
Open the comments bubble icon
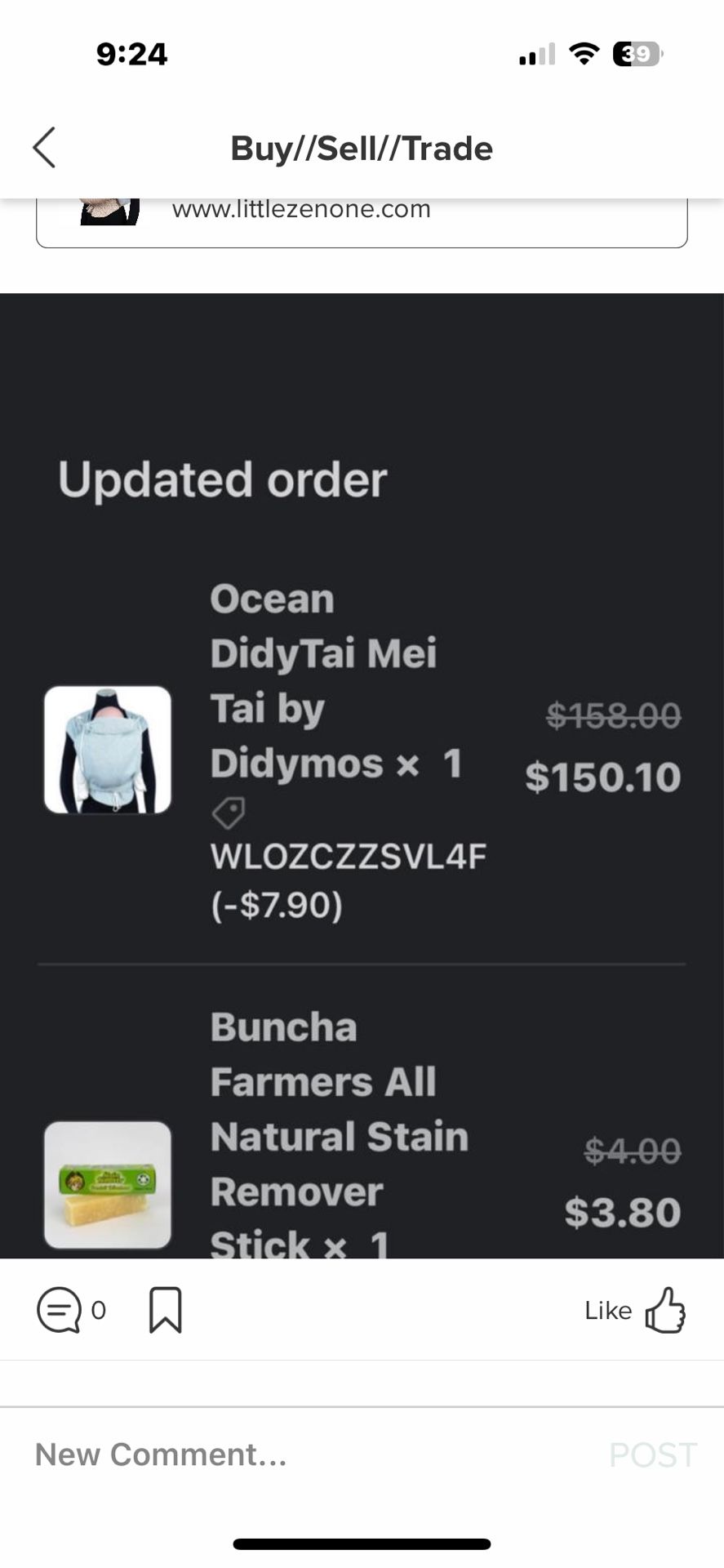[60, 1310]
